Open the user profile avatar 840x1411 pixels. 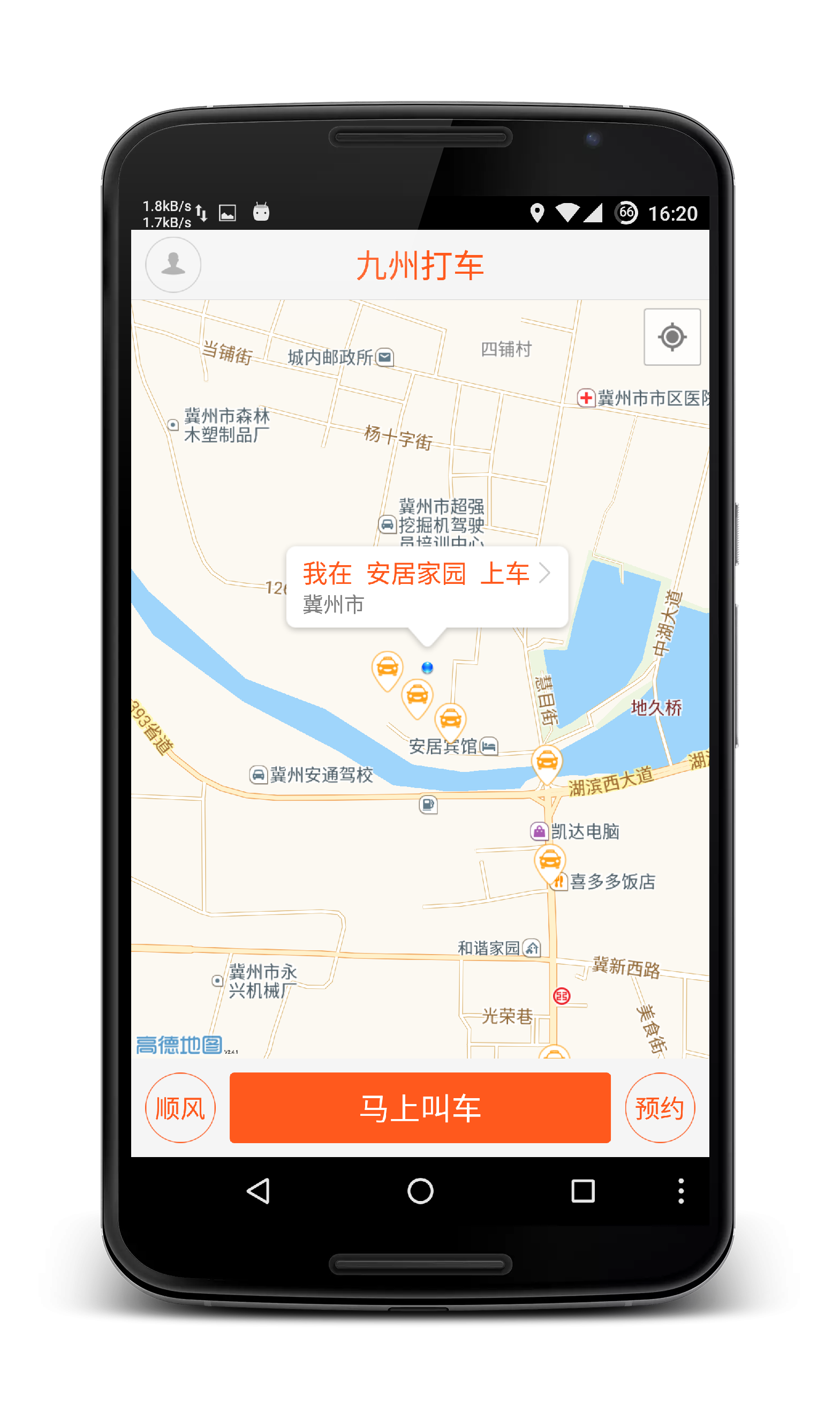pyautogui.click(x=173, y=265)
